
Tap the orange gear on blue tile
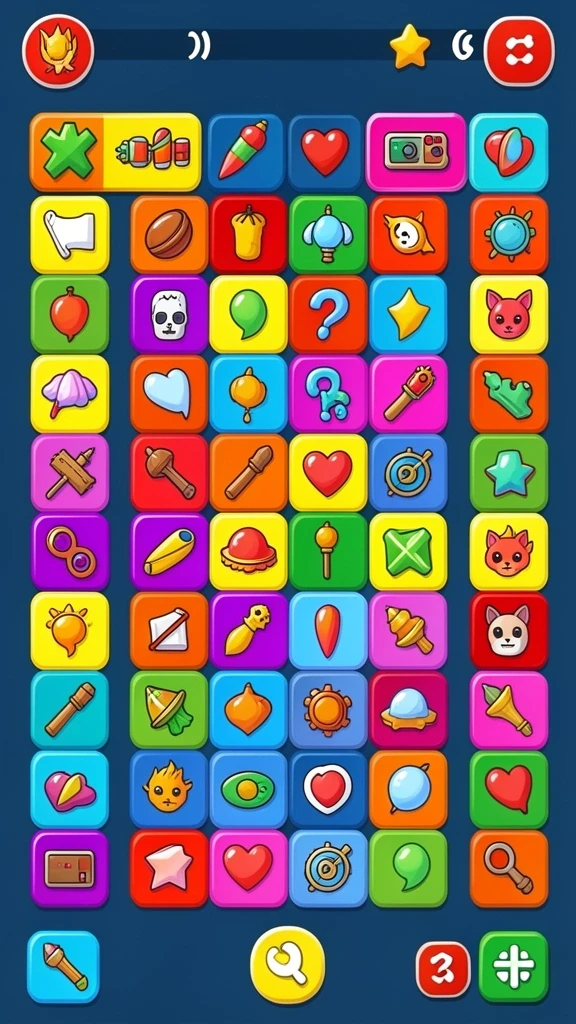(328, 711)
